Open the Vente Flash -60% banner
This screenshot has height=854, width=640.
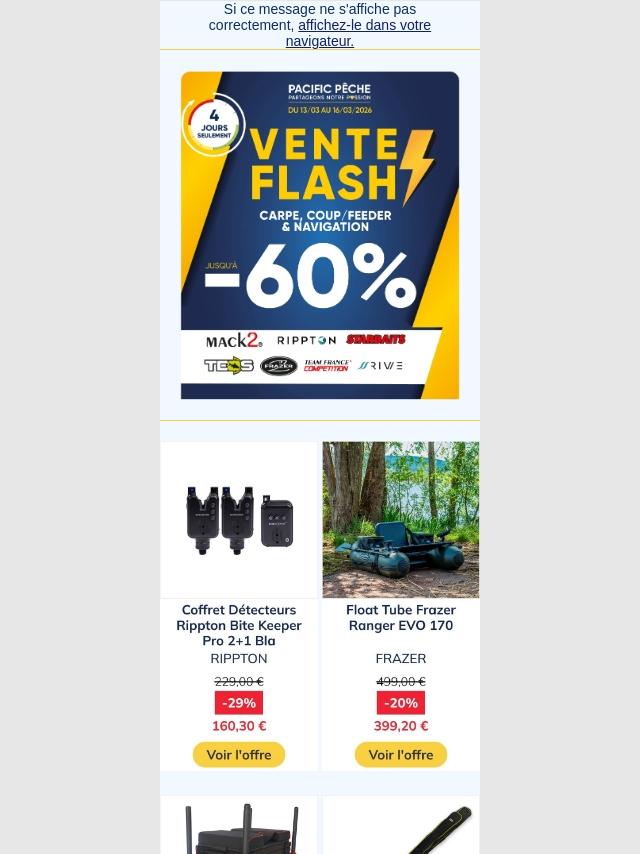[x=320, y=235]
